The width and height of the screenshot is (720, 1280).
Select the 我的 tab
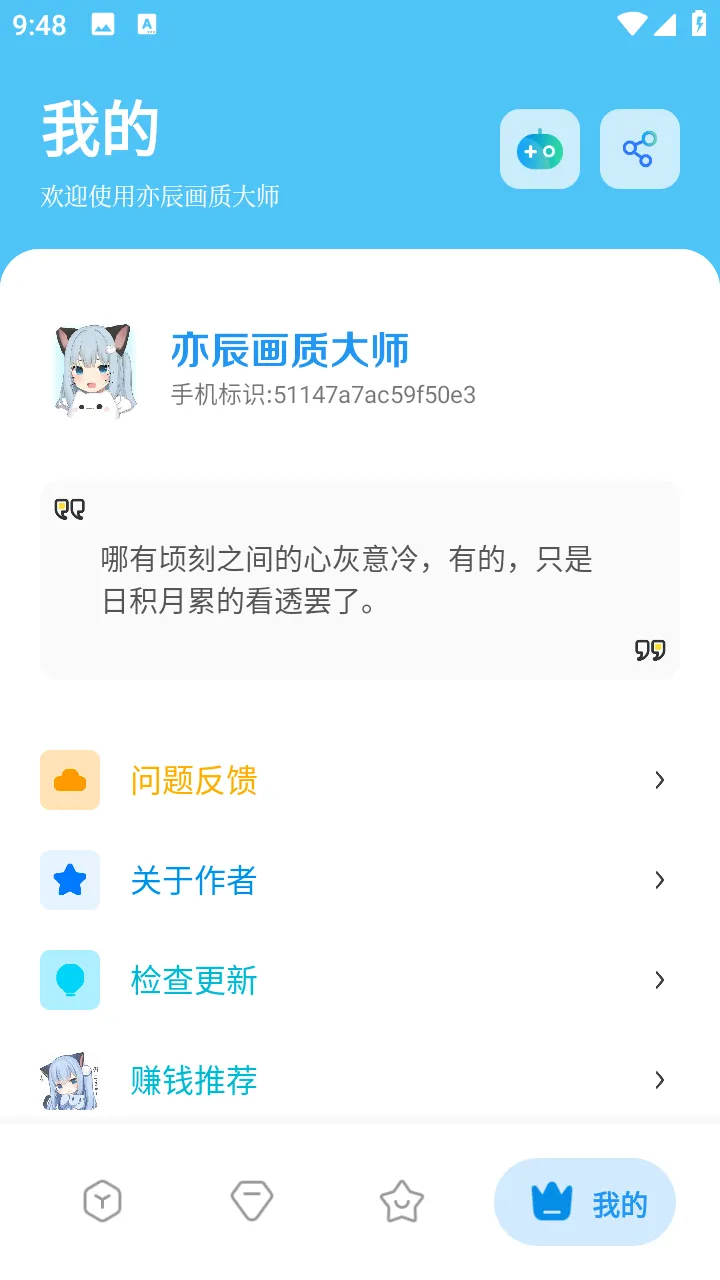point(585,1203)
